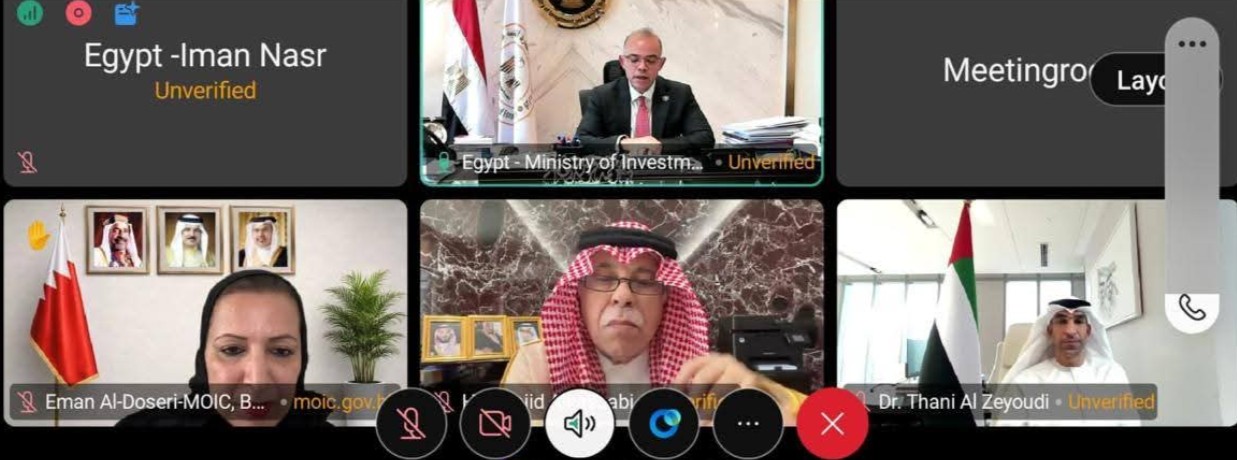Open the blue AI notes icon
Image resolution: width=1237 pixels, height=460 pixels.
[126, 13]
